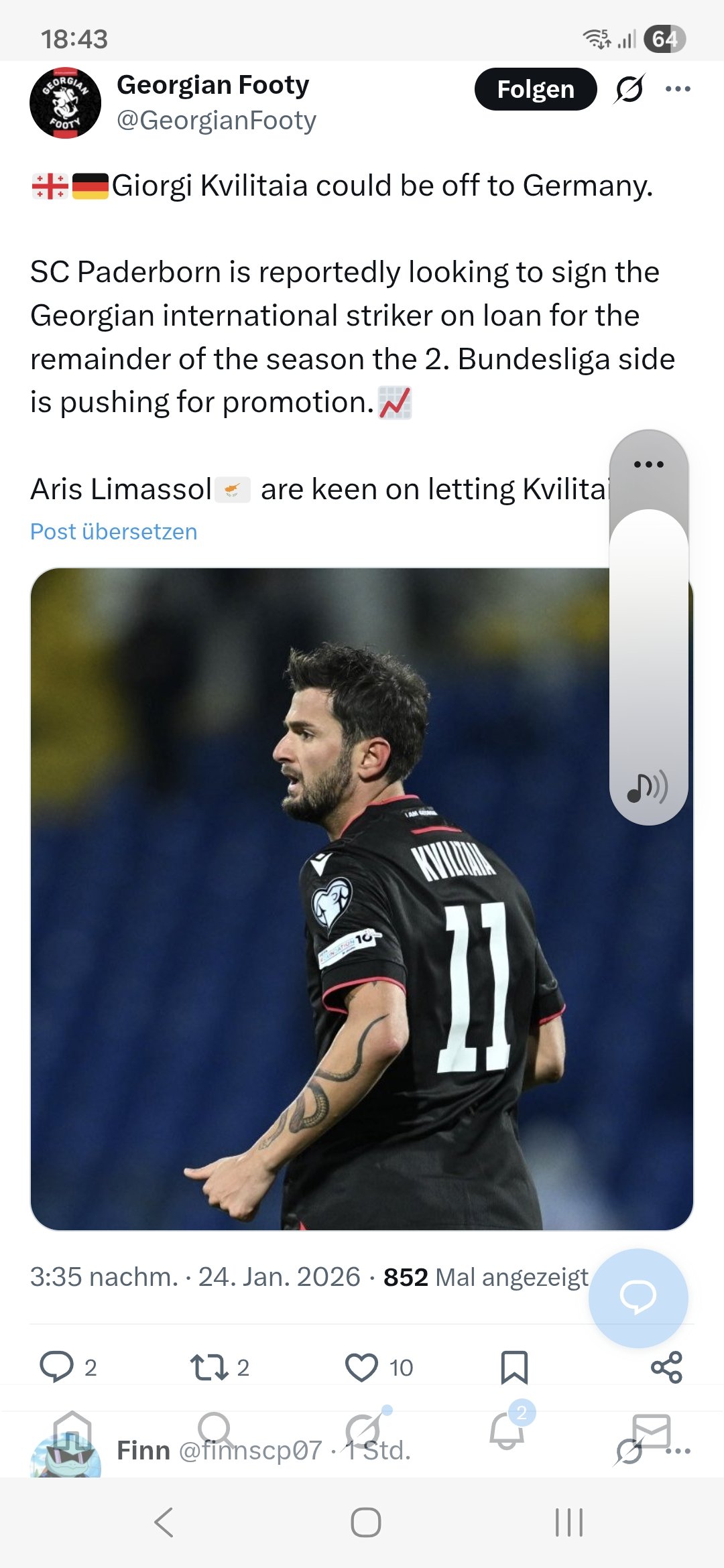Screen dimensions: 724x1568
Task: Follow Georgian Footy with the Folgen button
Action: coord(535,89)
